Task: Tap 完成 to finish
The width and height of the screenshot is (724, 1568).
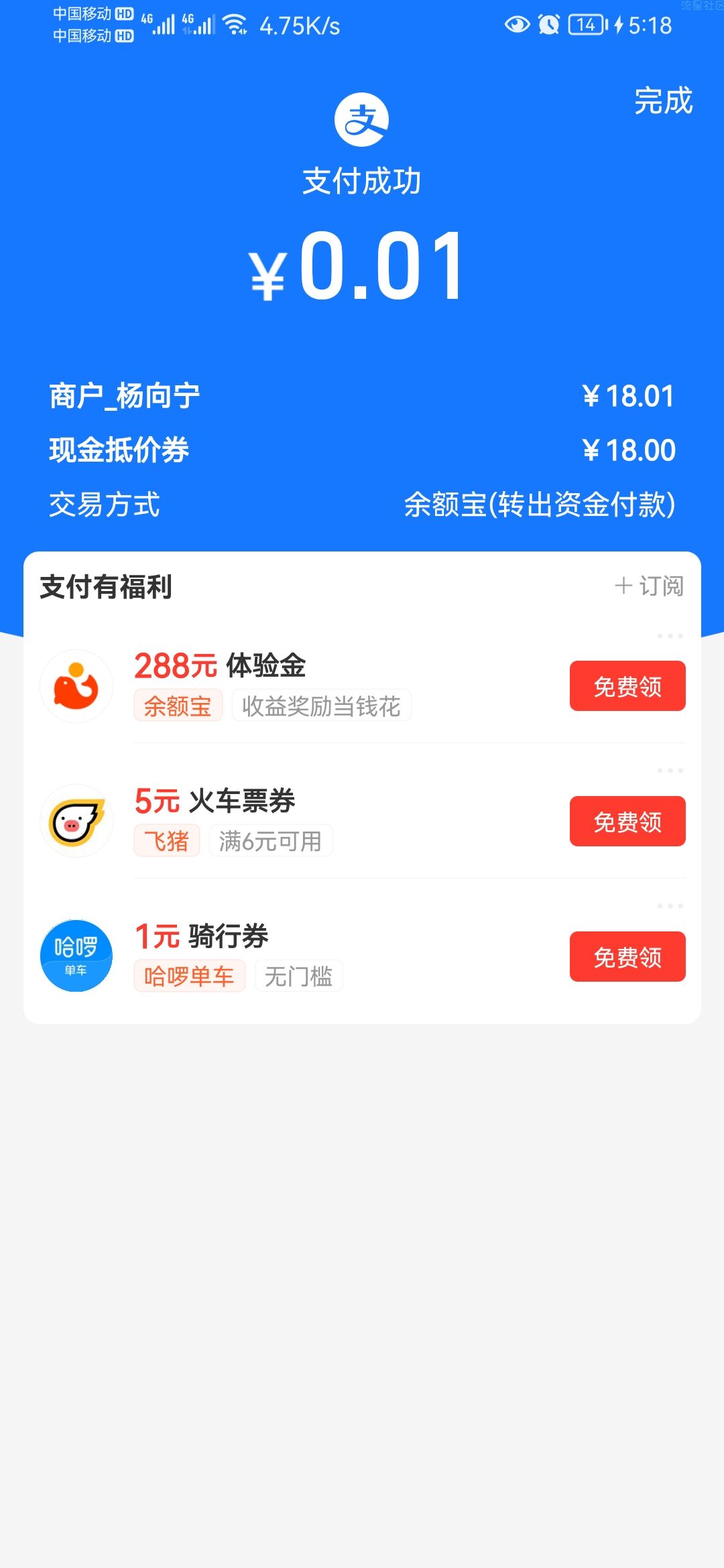Action: [x=663, y=101]
